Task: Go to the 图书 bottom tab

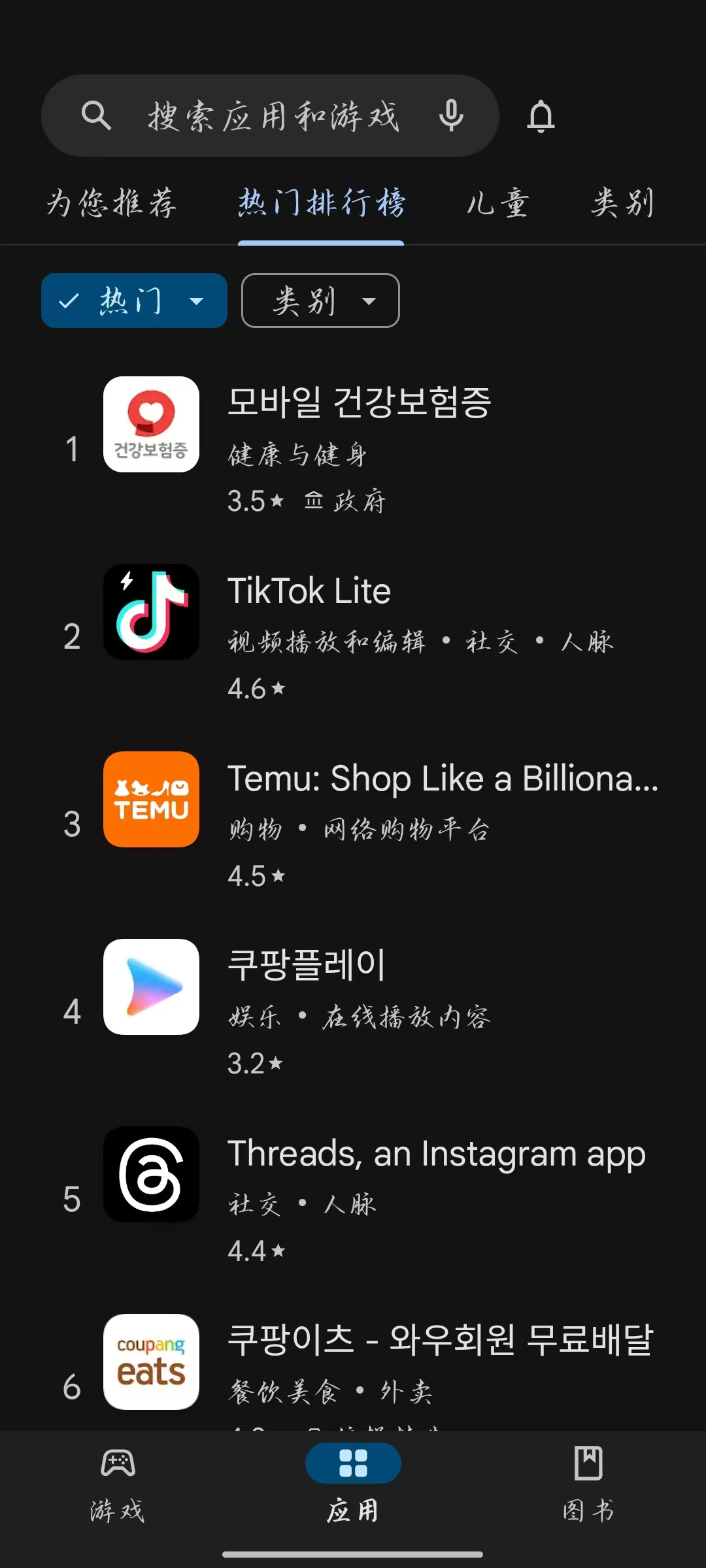Action: [588, 1483]
